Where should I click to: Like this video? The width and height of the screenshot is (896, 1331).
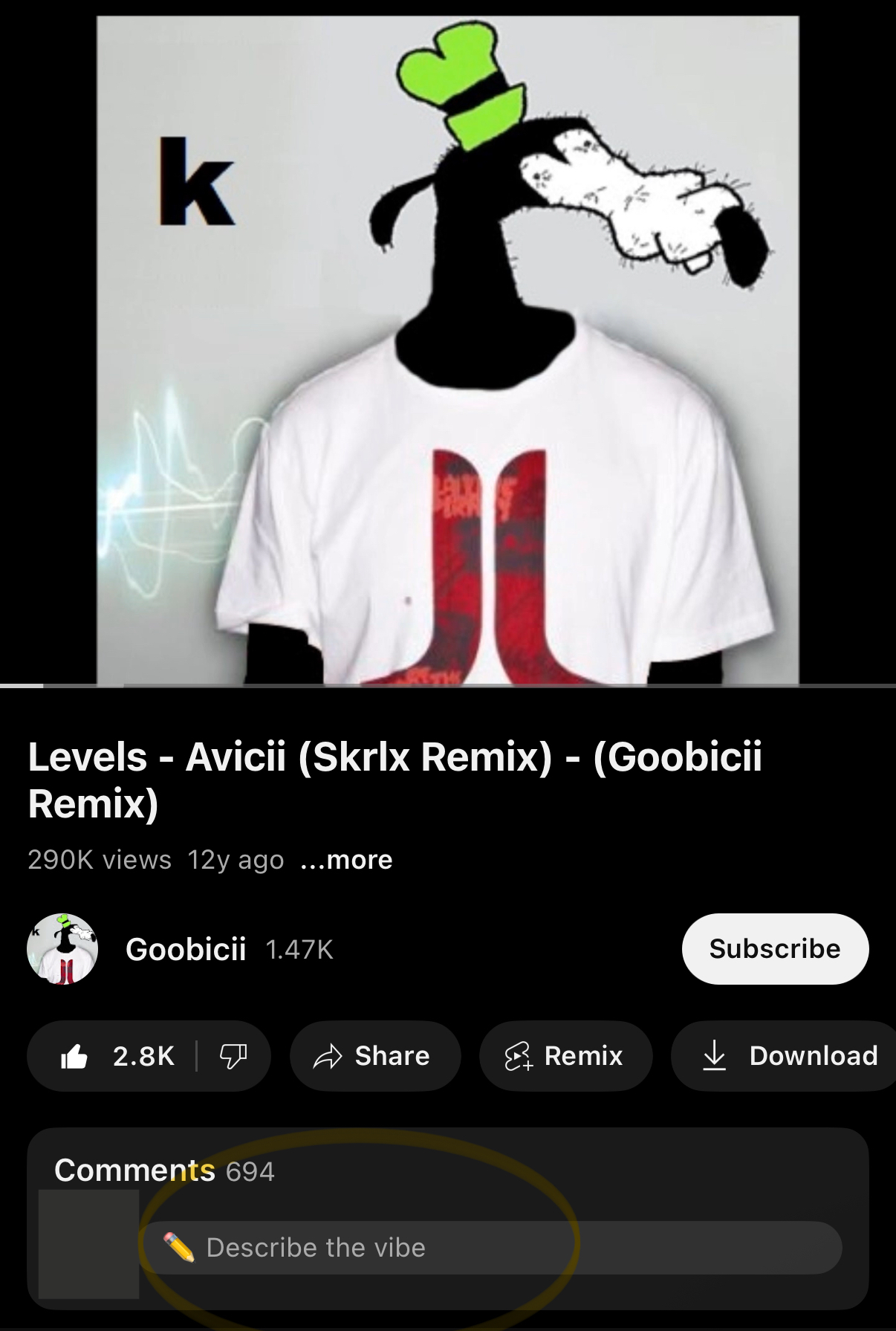[117, 1056]
